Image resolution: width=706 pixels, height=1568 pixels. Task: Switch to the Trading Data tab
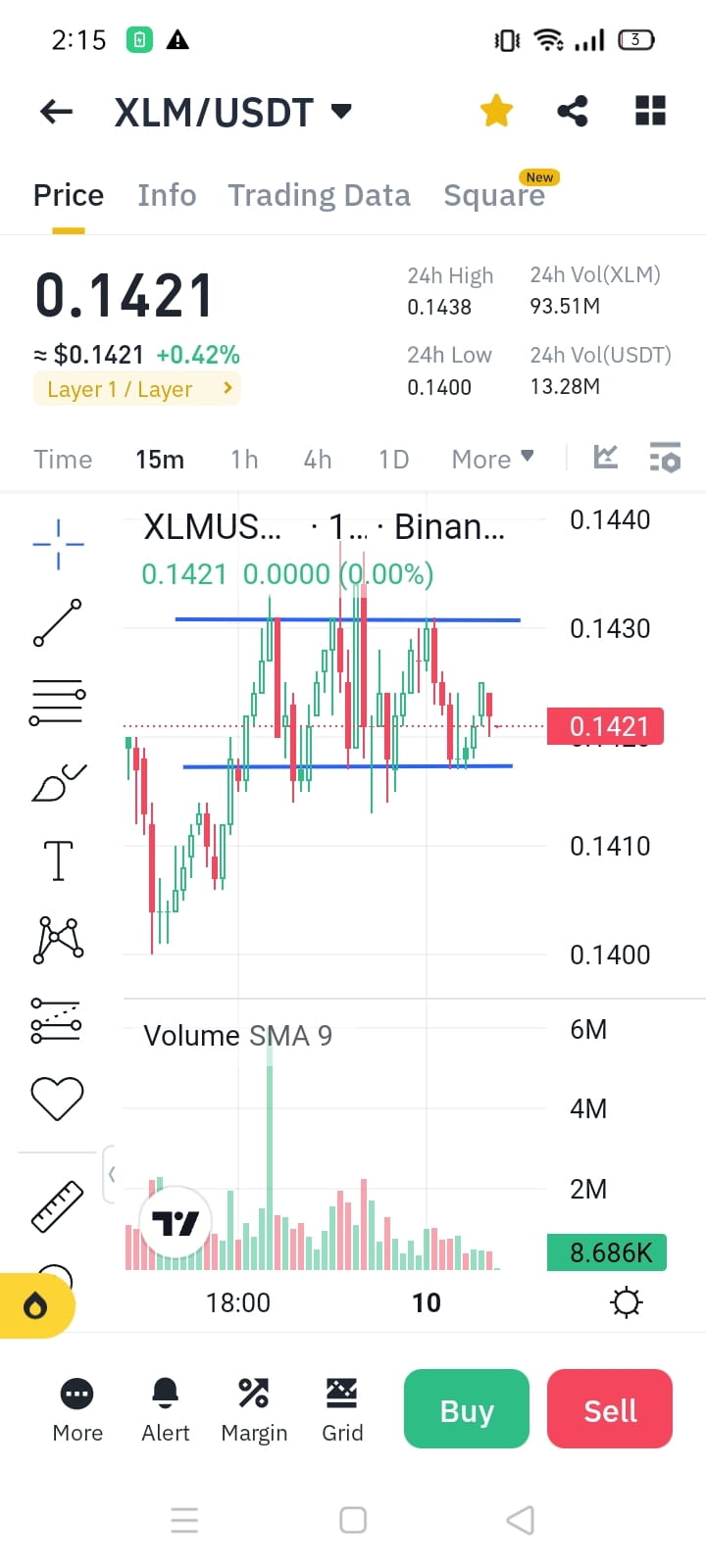pyautogui.click(x=319, y=195)
